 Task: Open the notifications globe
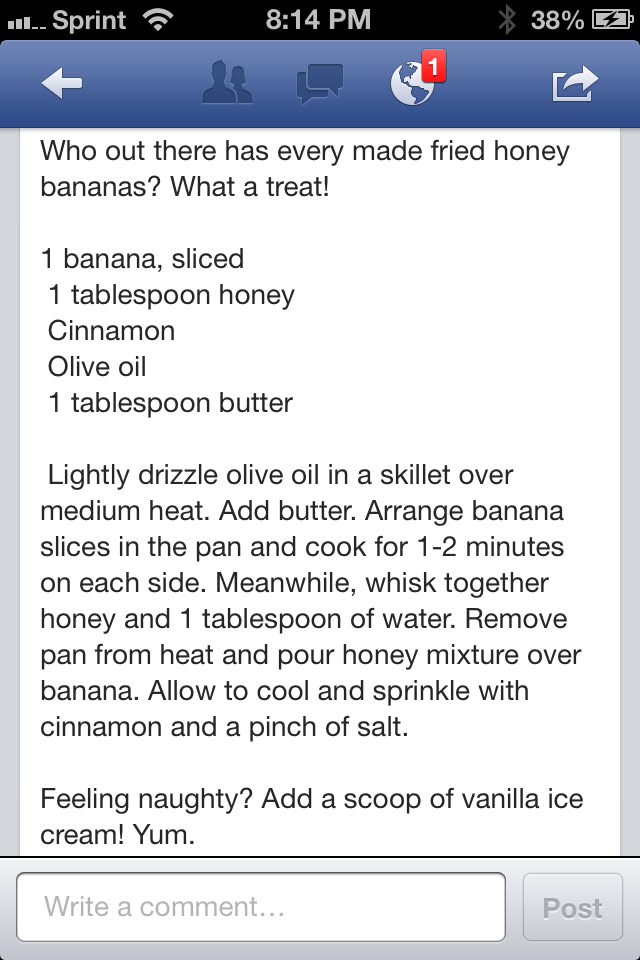(414, 84)
